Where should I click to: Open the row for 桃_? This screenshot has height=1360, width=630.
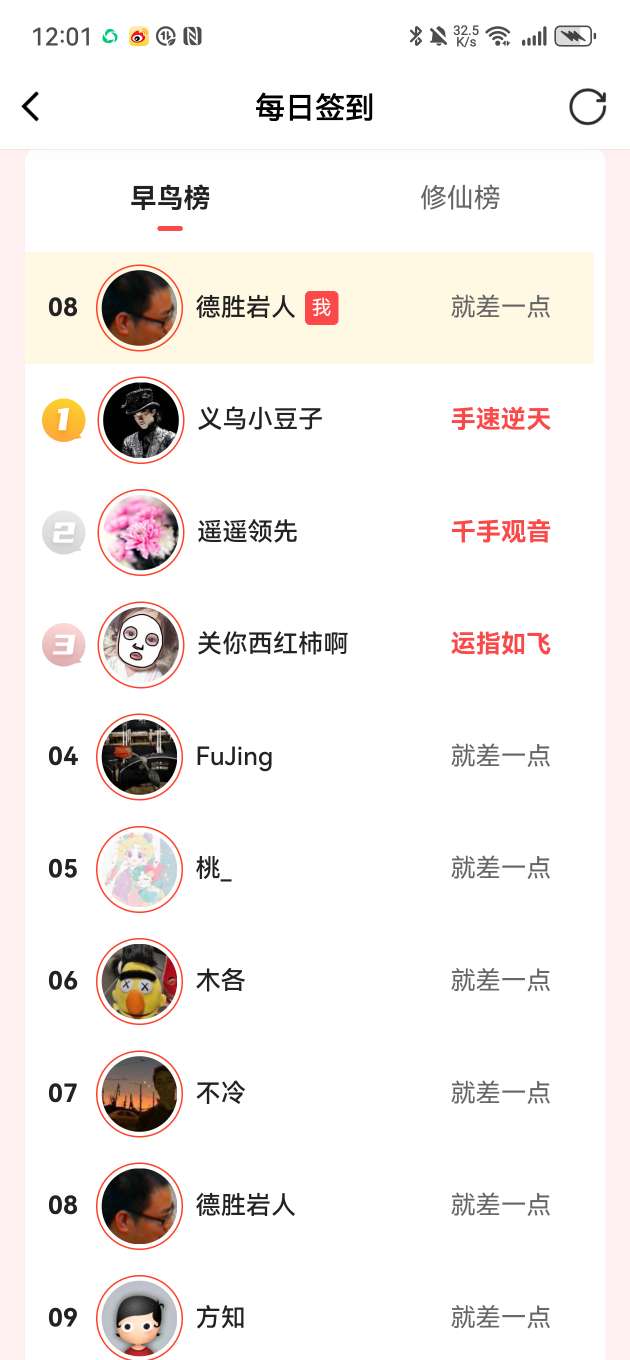pyautogui.click(x=309, y=868)
